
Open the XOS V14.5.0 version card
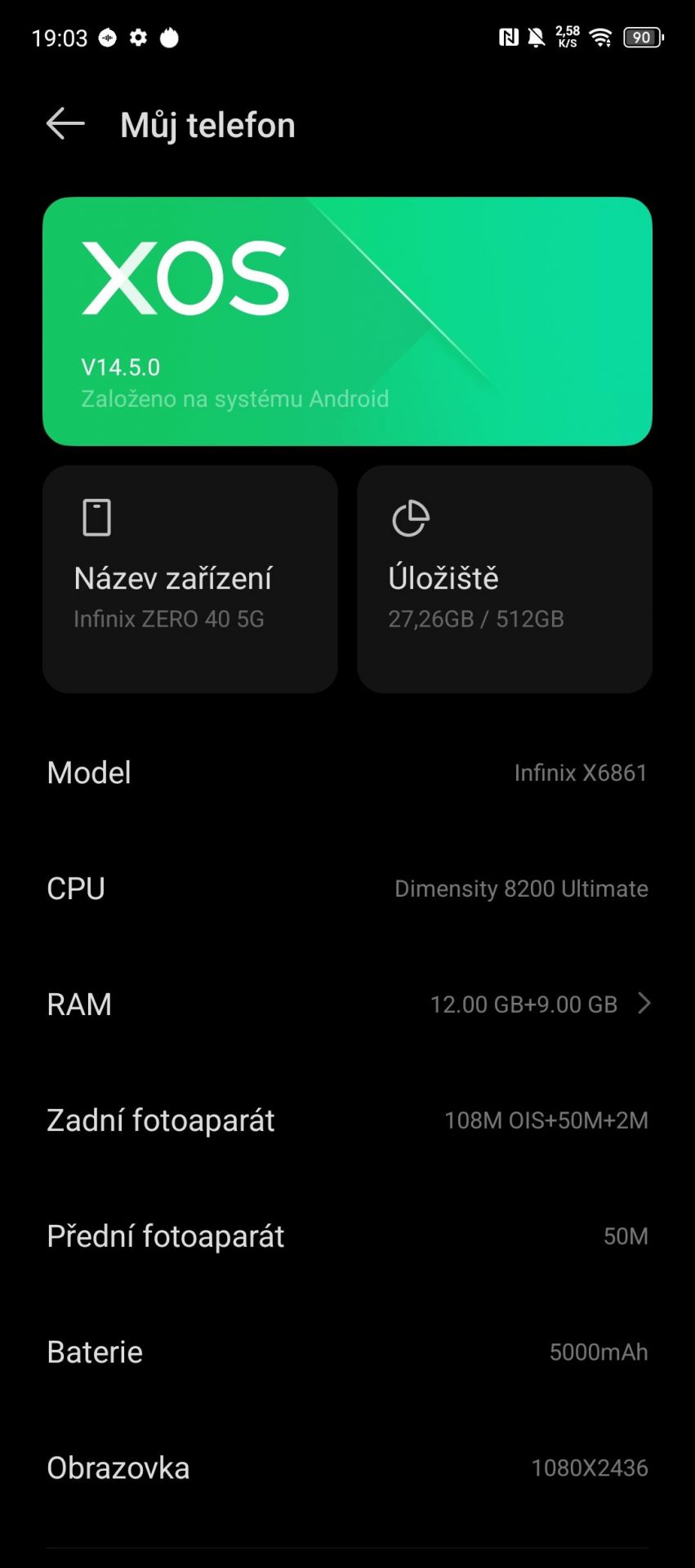tap(347, 321)
